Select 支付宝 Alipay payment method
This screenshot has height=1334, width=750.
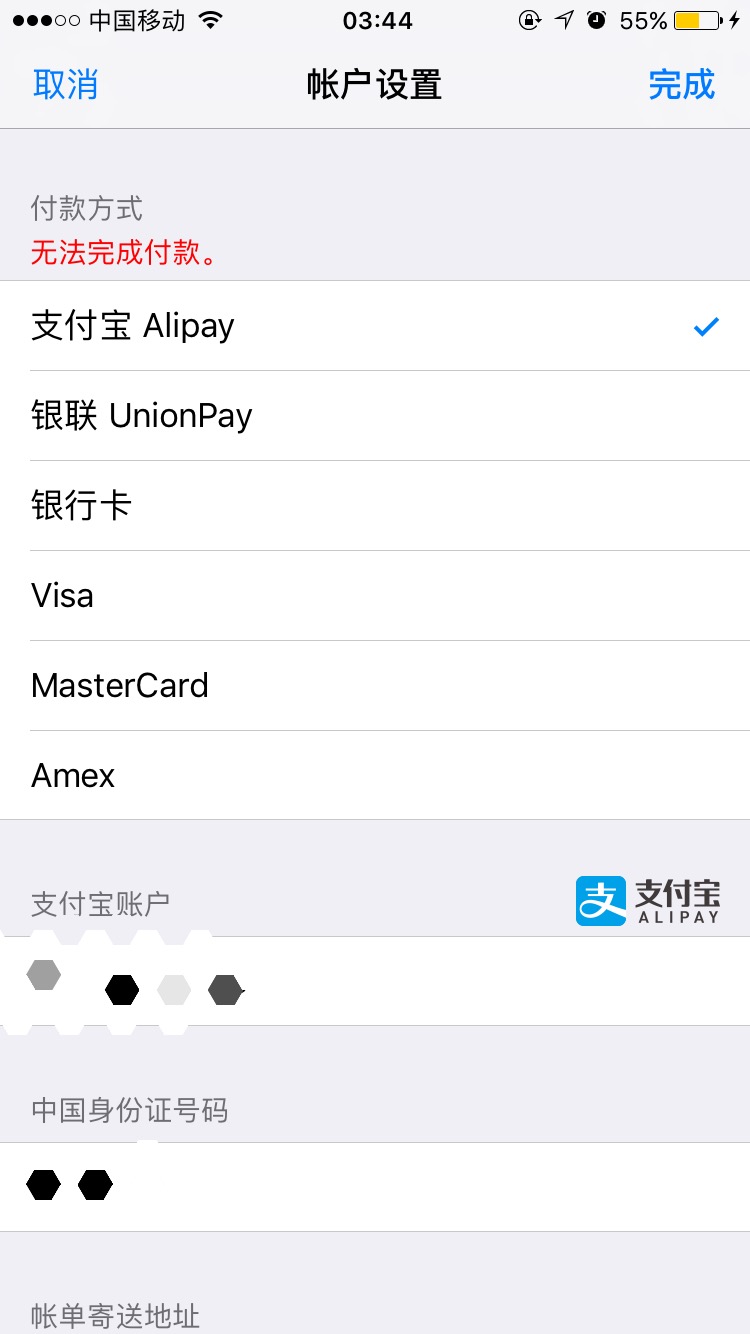click(x=375, y=326)
